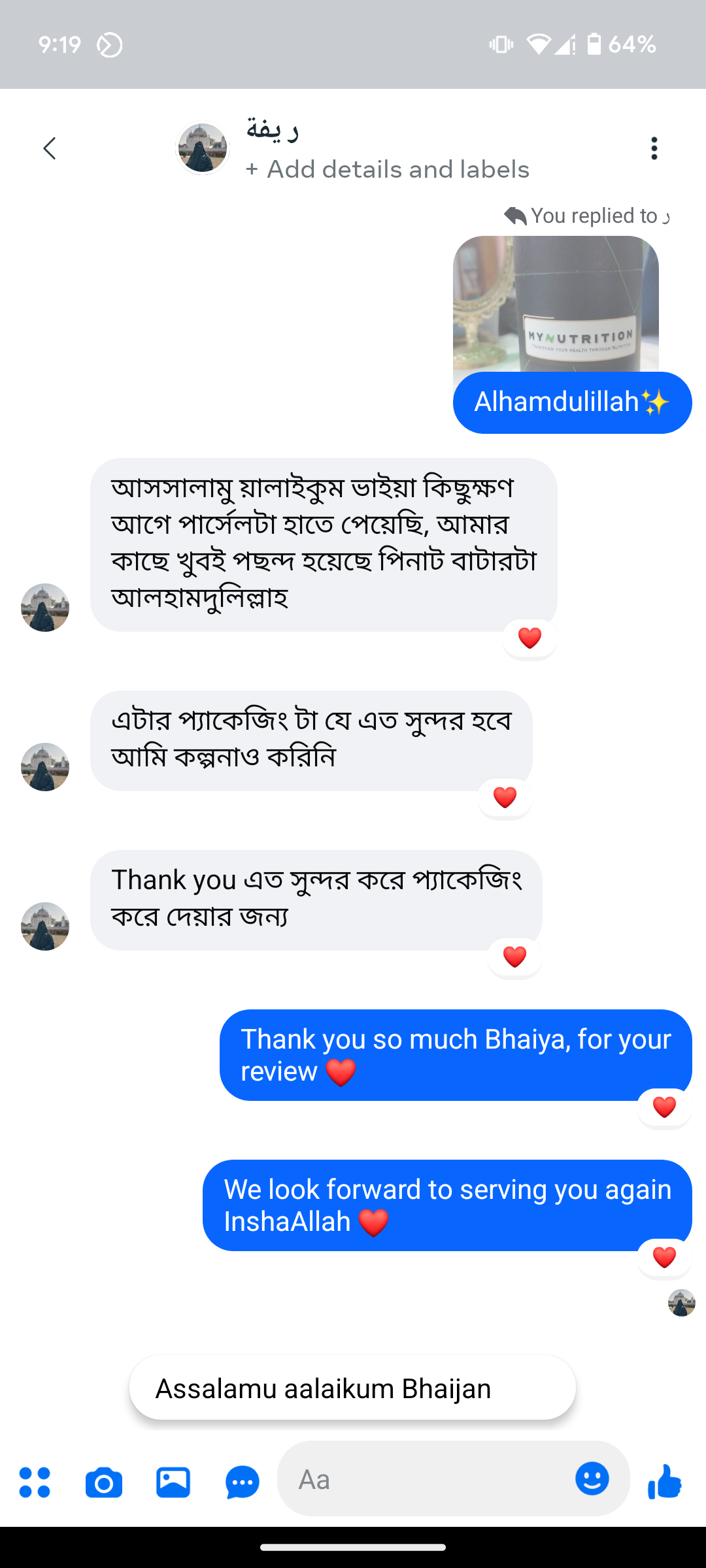Toggle heart reaction on the review thank-you message

point(664,1106)
